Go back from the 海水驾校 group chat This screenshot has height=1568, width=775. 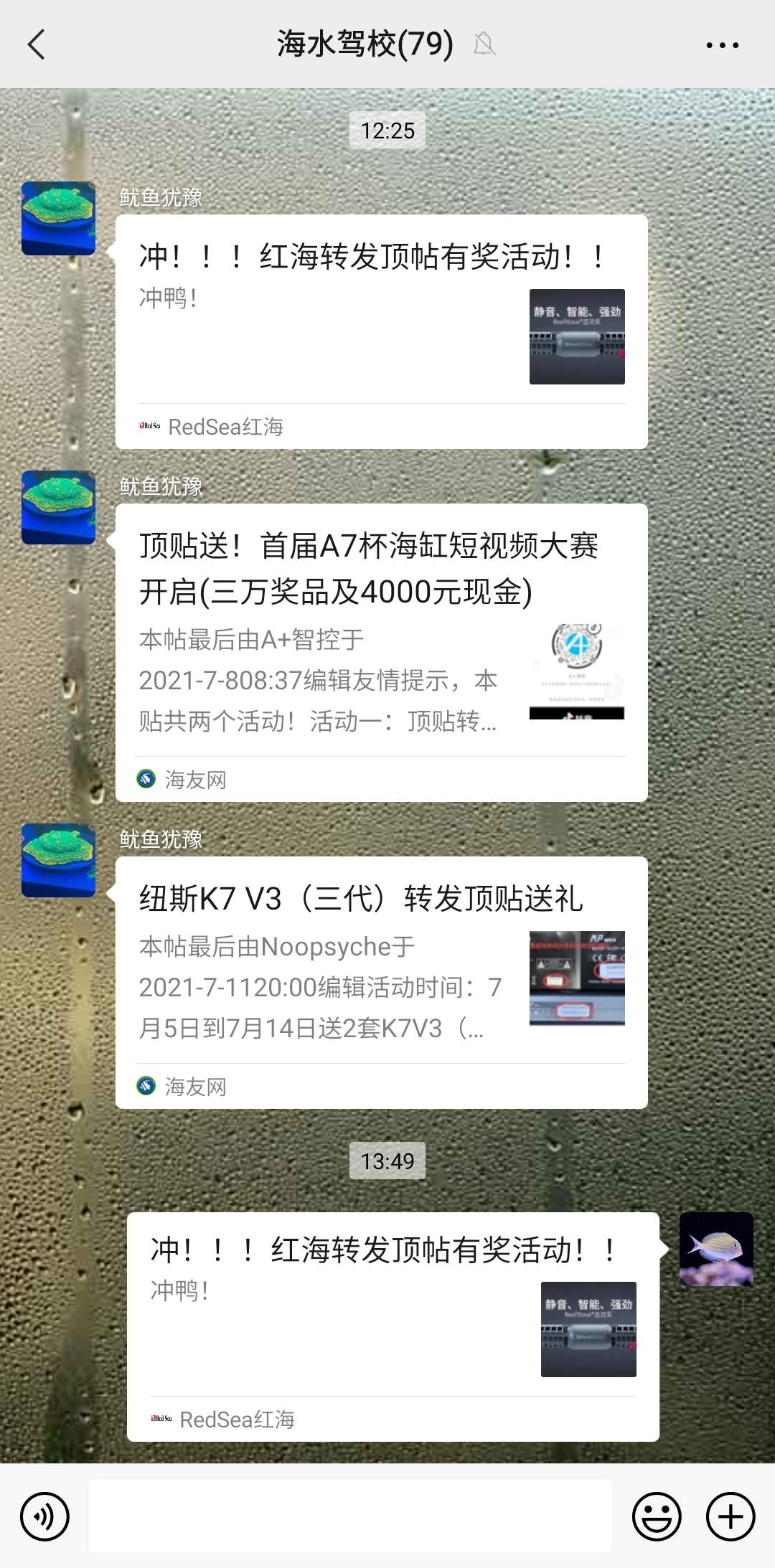36,44
